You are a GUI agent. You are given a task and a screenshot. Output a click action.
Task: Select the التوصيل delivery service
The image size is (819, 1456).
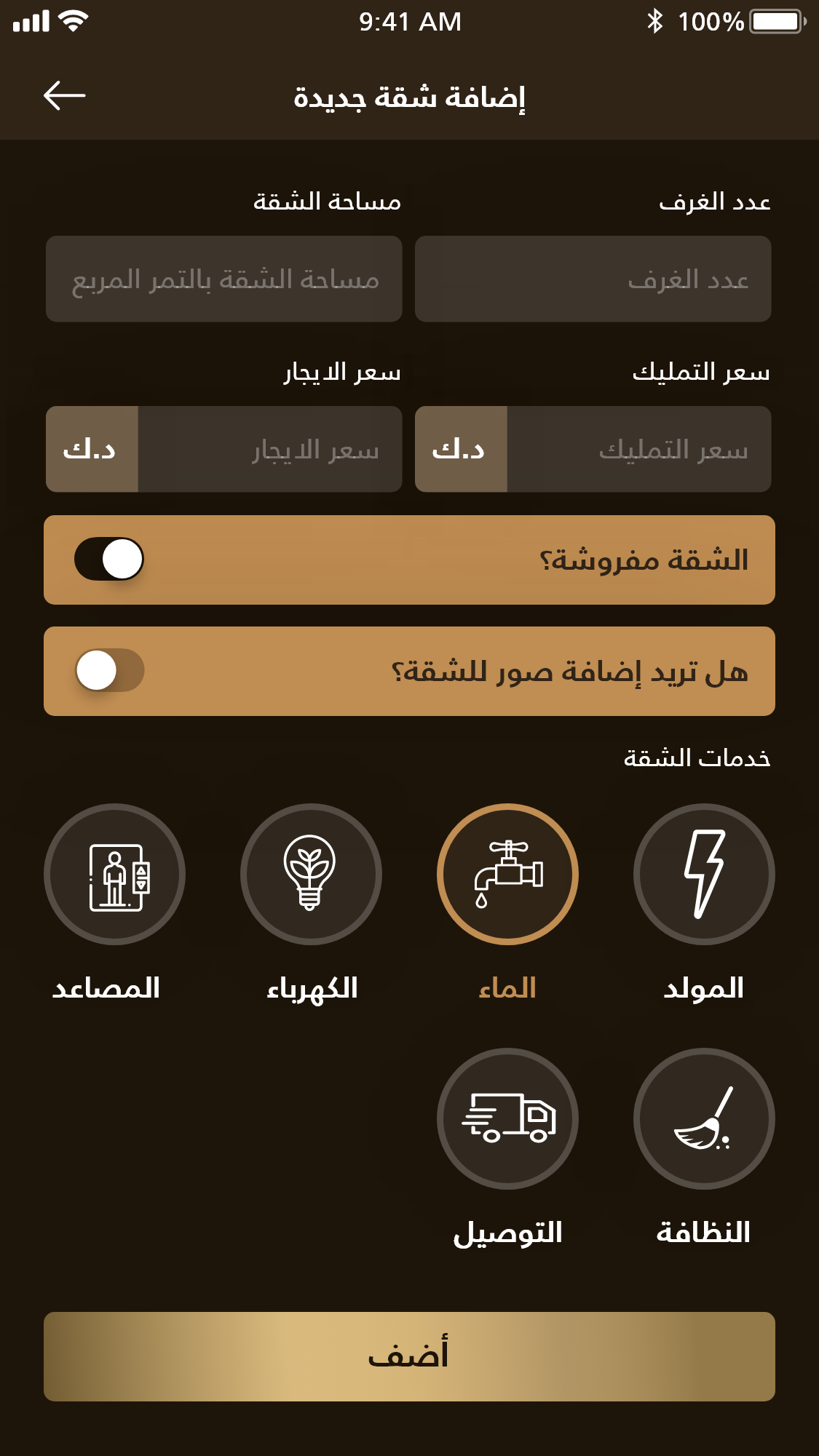(507, 1118)
